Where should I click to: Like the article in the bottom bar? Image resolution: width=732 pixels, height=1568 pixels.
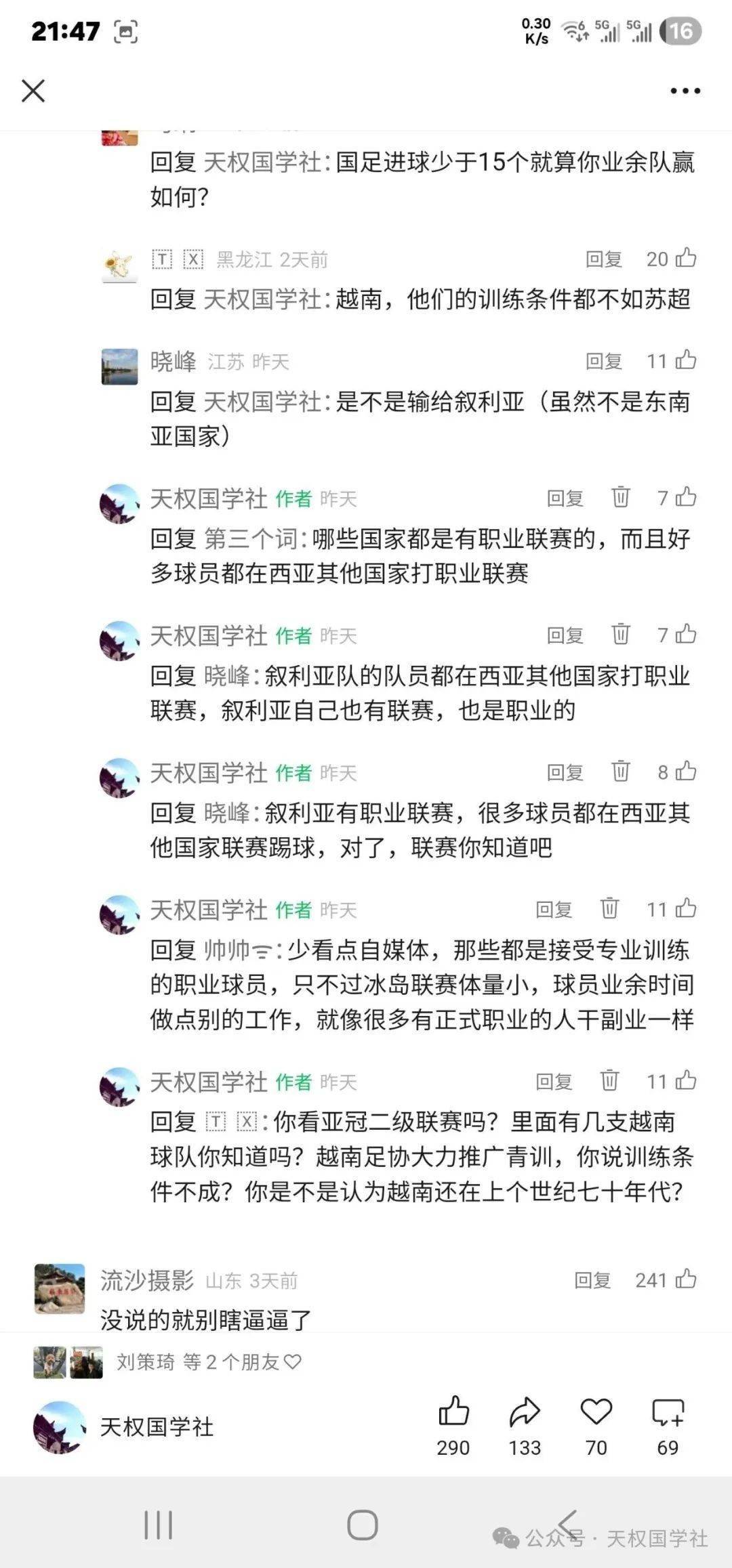pyautogui.click(x=453, y=1412)
